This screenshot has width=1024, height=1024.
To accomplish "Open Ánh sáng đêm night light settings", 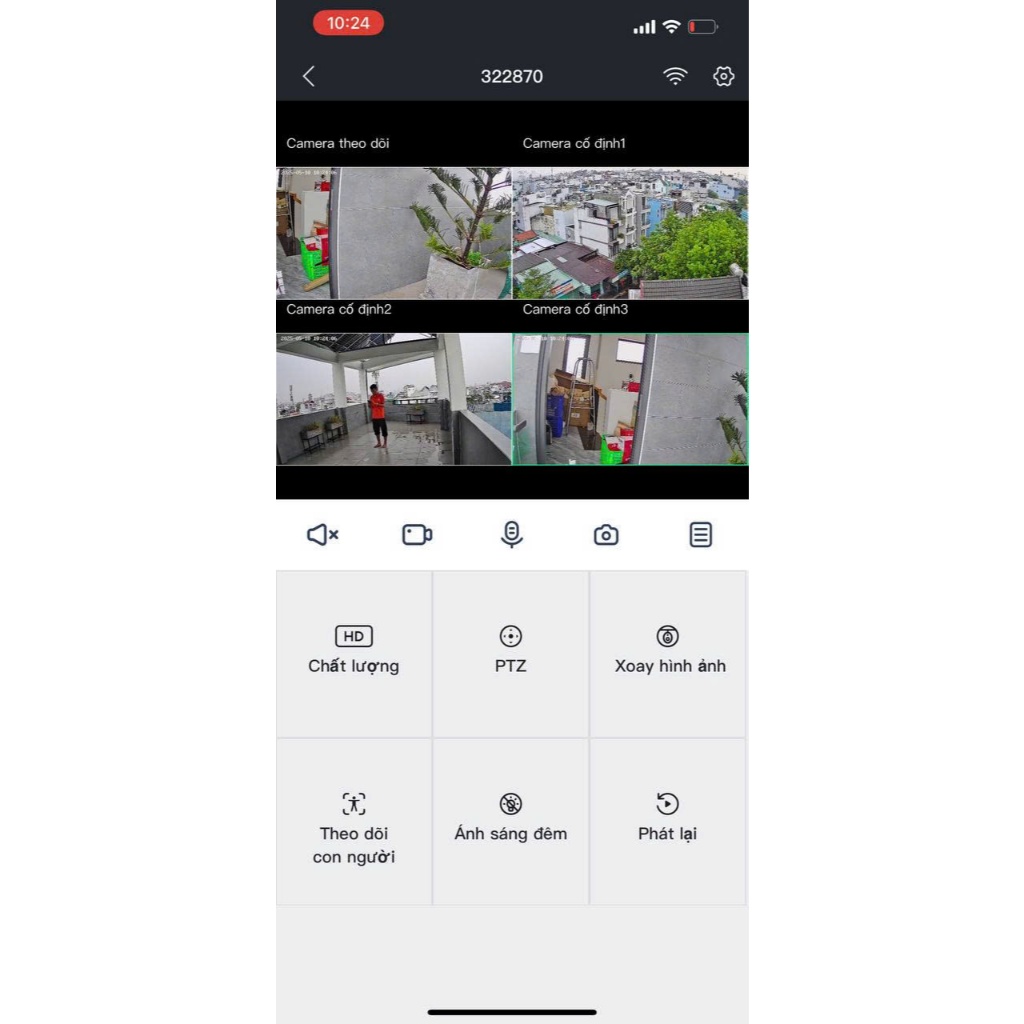I will [x=511, y=822].
